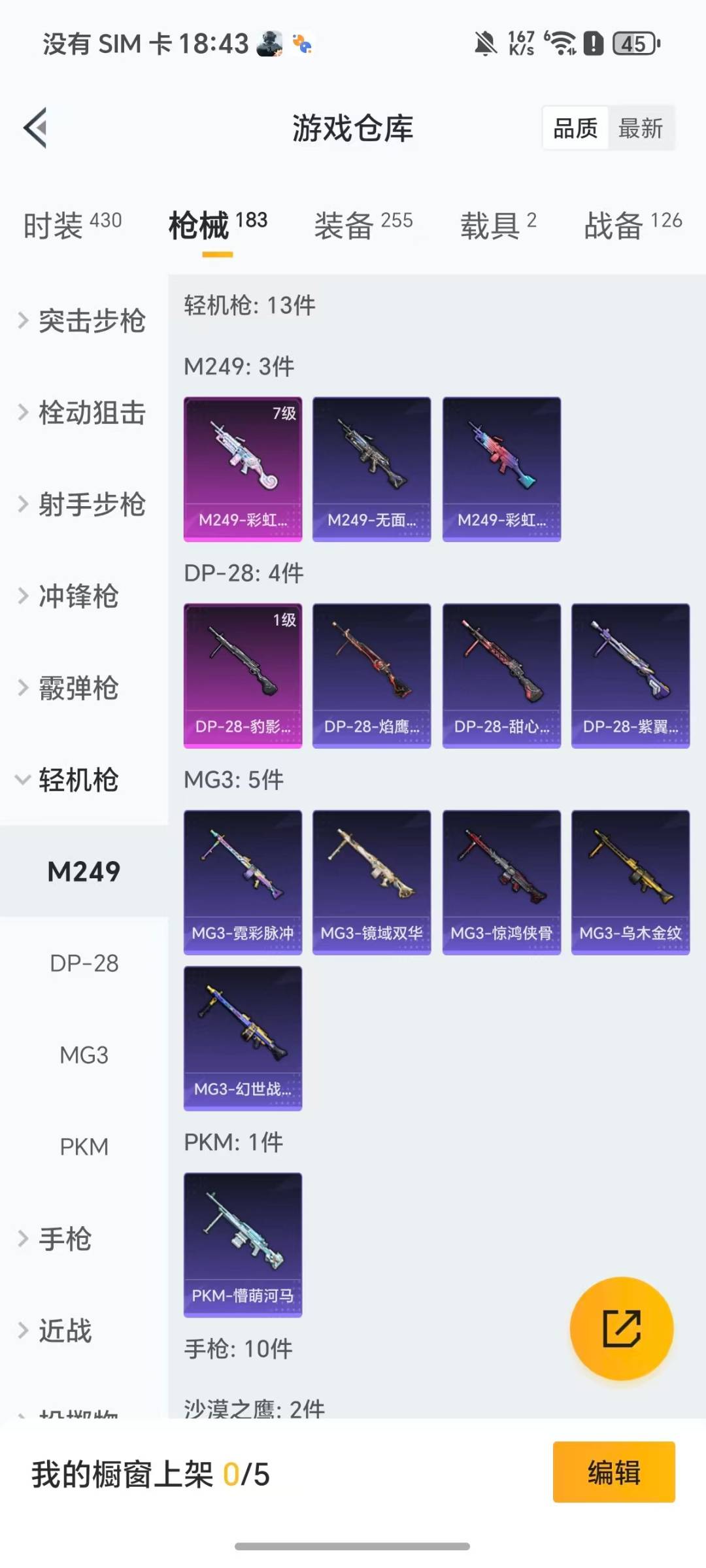Select the level 1 DP-28-豹影 item

tap(242, 675)
